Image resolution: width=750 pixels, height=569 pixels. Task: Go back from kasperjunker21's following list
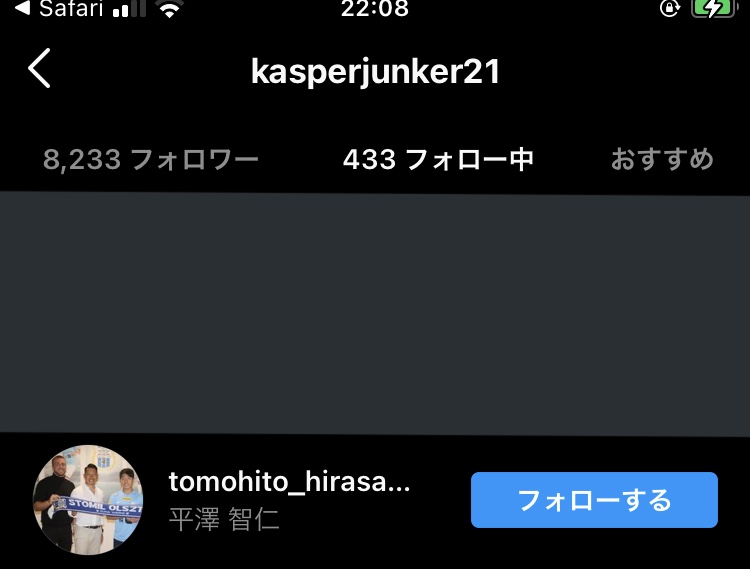[39, 70]
